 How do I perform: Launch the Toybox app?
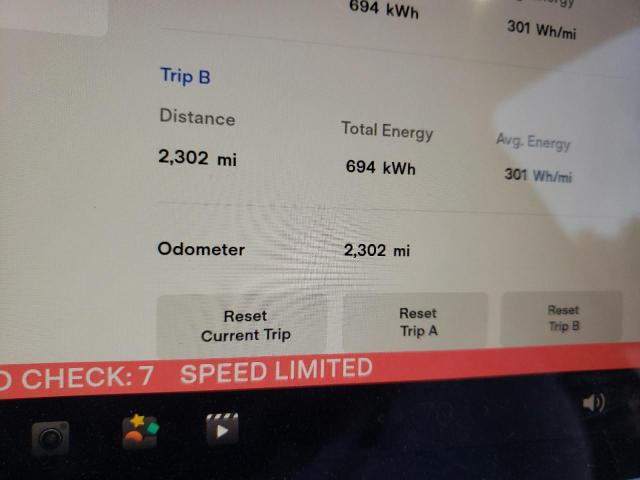pyautogui.click(x=139, y=431)
